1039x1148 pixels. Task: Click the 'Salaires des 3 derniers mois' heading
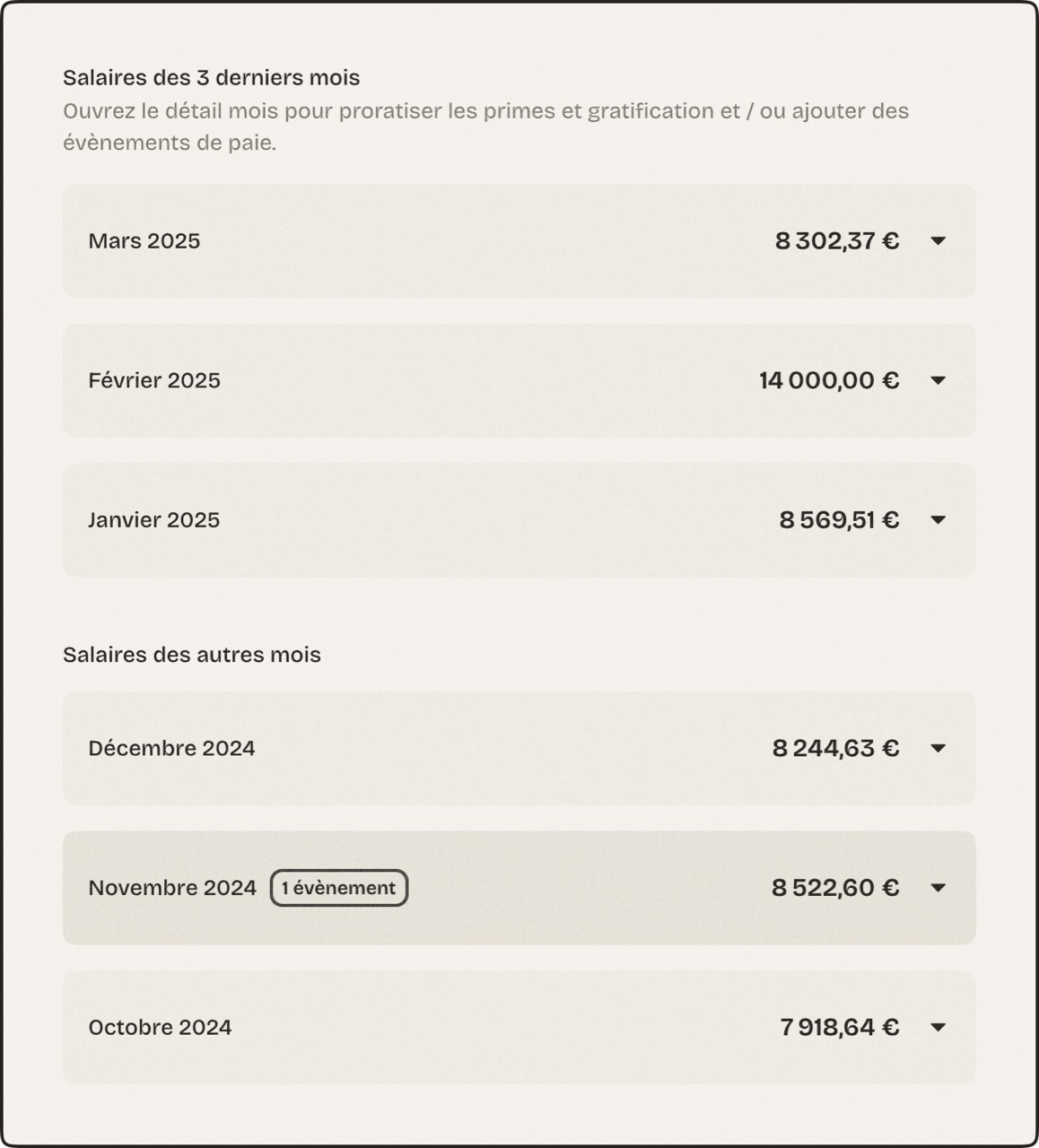tap(212, 78)
